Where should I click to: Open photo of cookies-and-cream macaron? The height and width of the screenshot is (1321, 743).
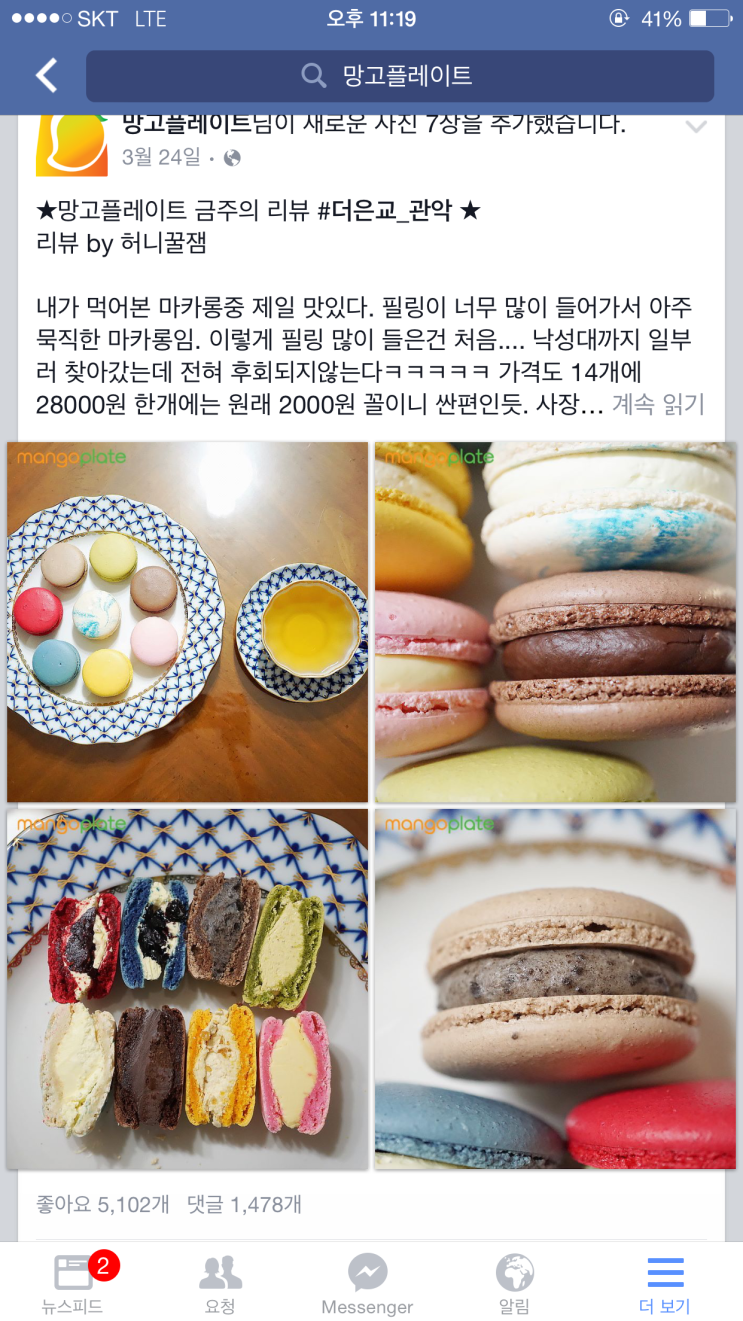pos(555,989)
